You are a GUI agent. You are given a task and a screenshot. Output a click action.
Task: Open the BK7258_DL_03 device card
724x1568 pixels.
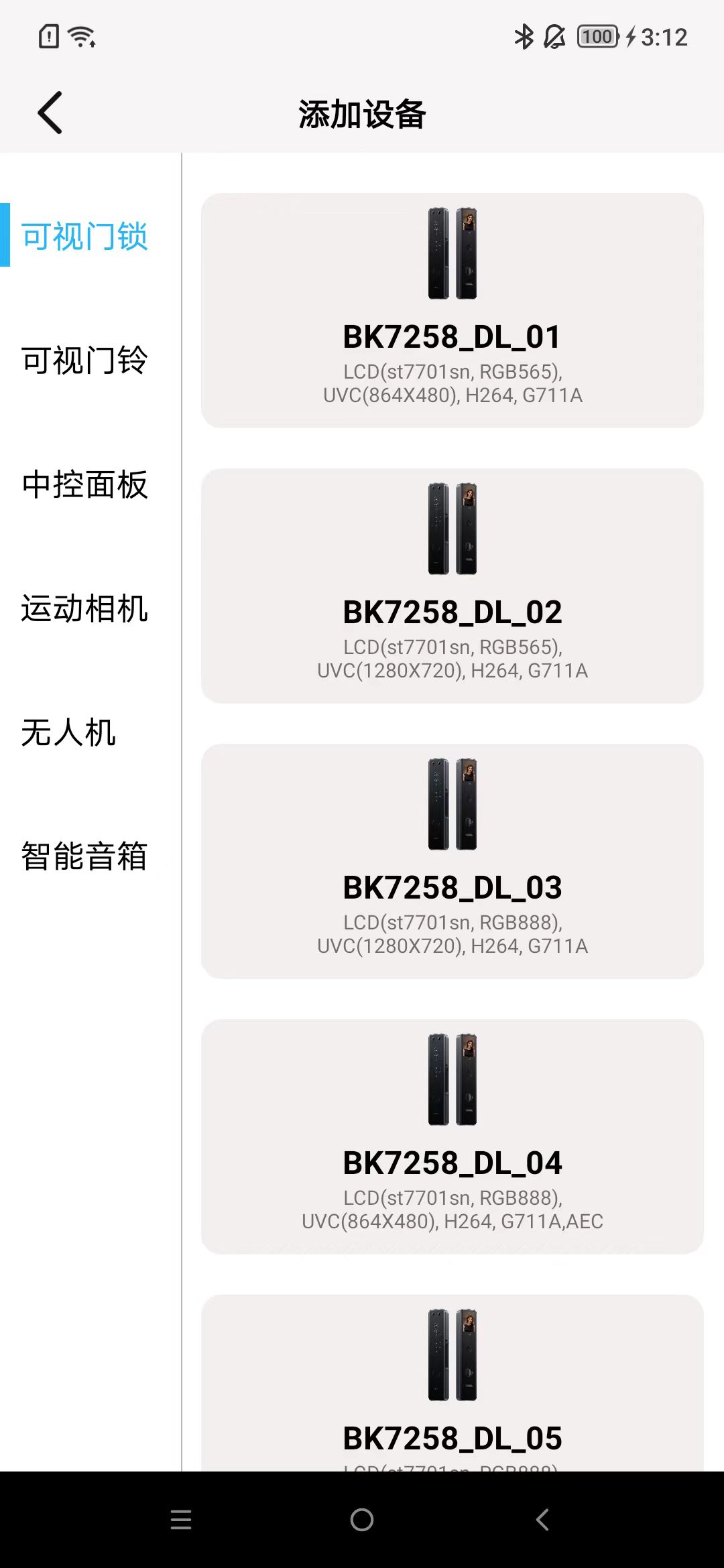(452, 861)
